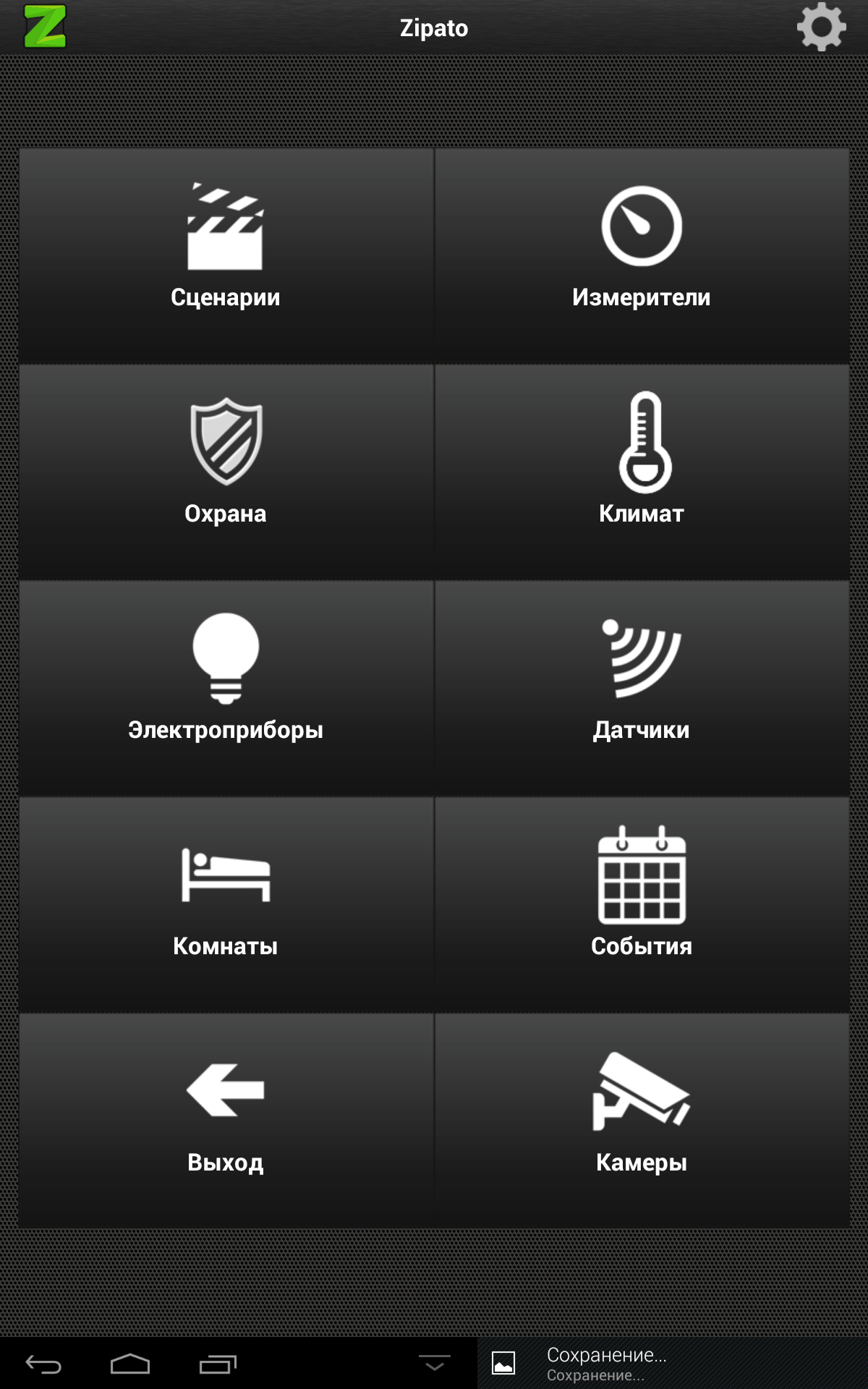Screen dimensions: 868x1389
Task: Open the Охрана security section
Action: pyautogui.click(x=226, y=472)
